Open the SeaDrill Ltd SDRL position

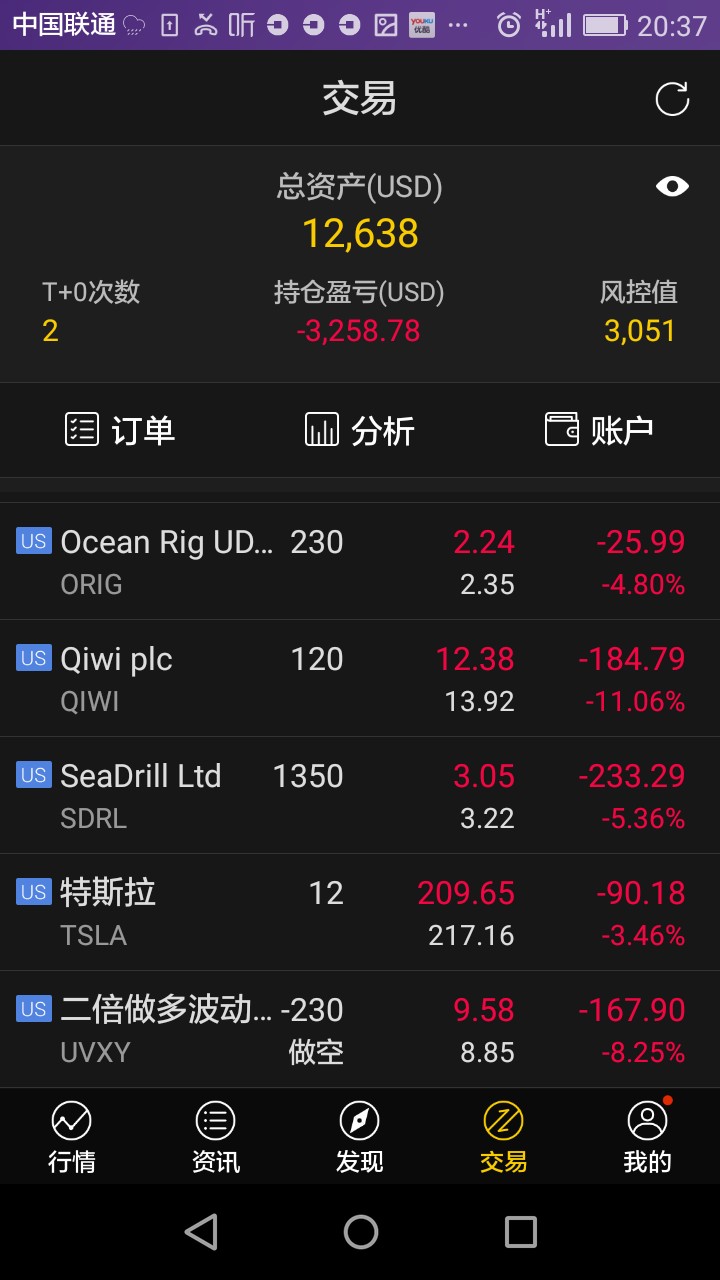(360, 795)
